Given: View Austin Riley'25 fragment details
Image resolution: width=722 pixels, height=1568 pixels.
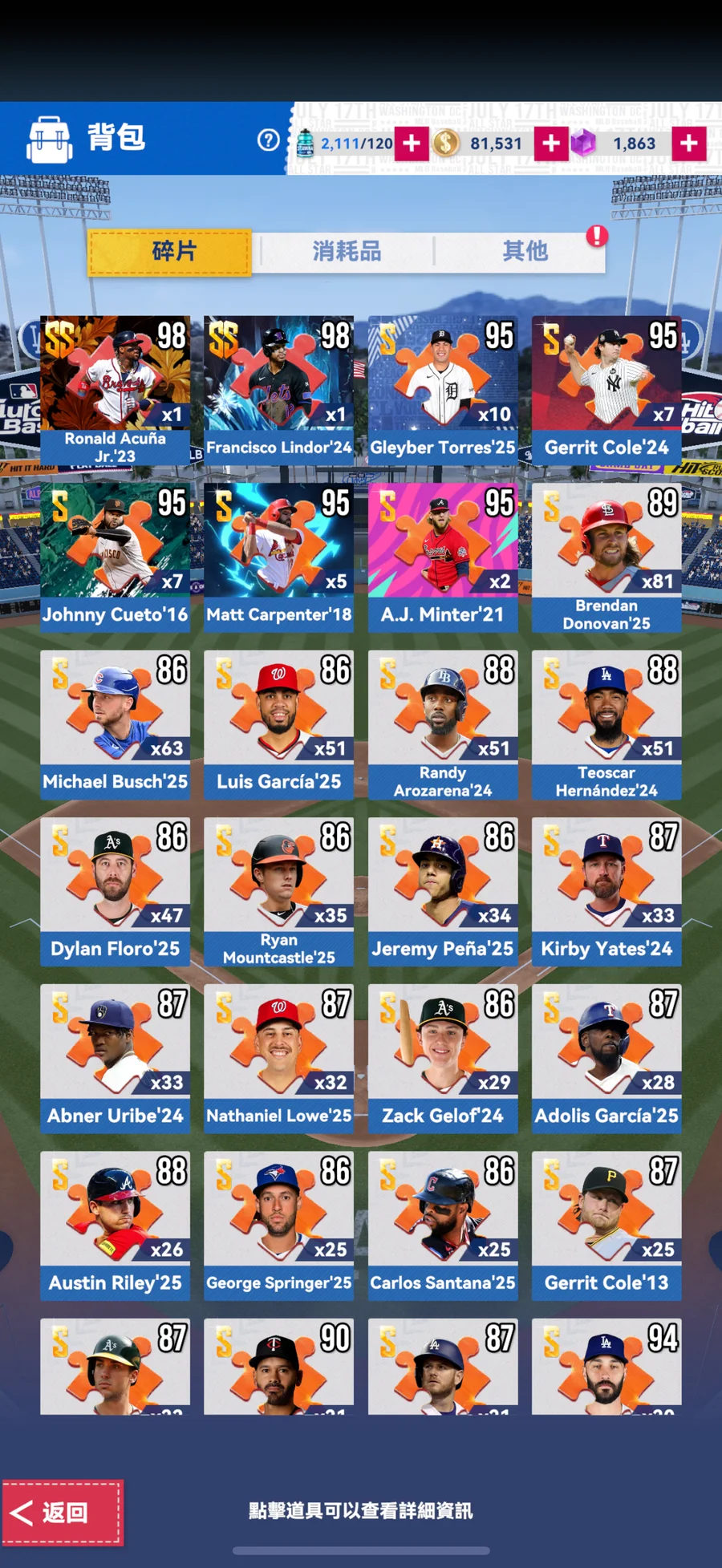Looking at the screenshot, I should coord(116,1225).
